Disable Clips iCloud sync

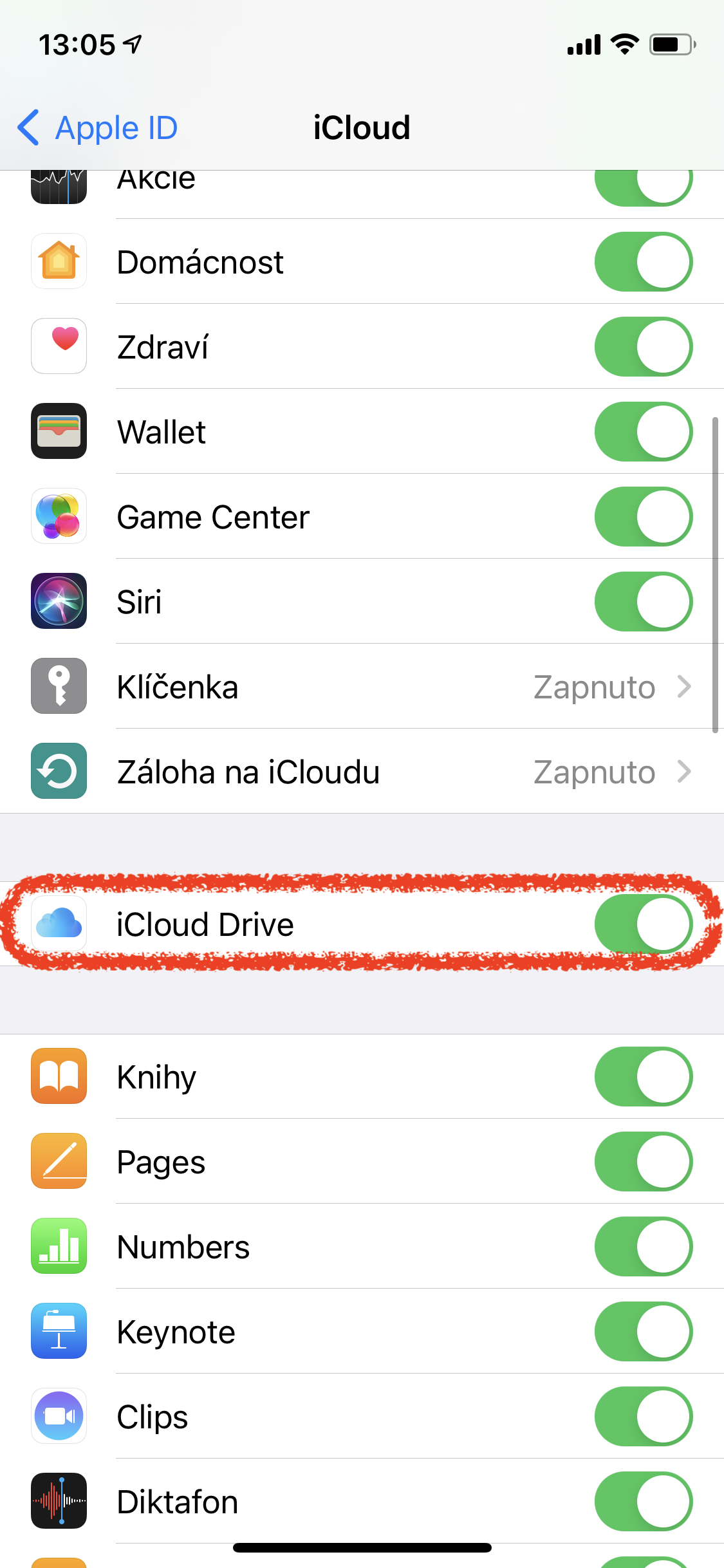(x=643, y=1417)
